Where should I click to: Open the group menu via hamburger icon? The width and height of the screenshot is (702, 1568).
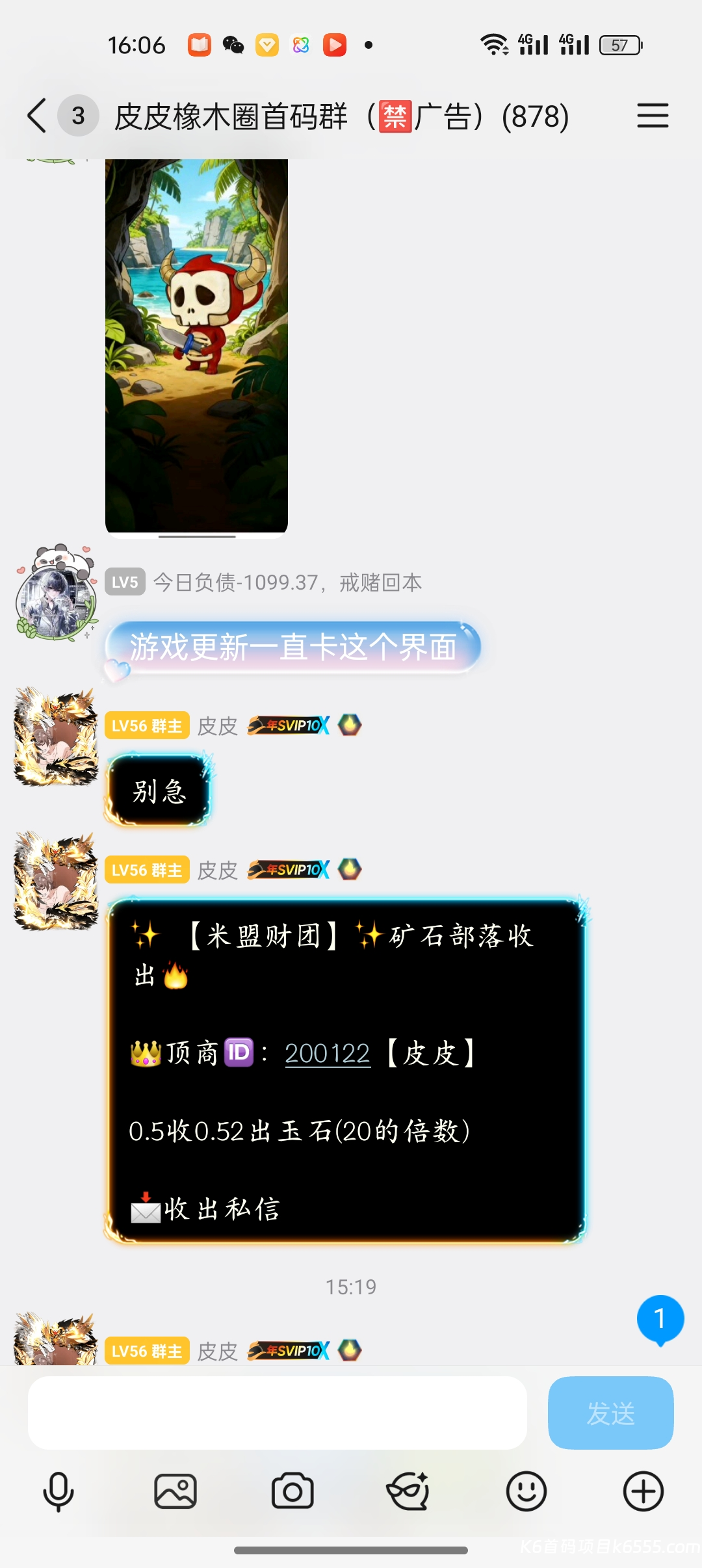coord(653,116)
